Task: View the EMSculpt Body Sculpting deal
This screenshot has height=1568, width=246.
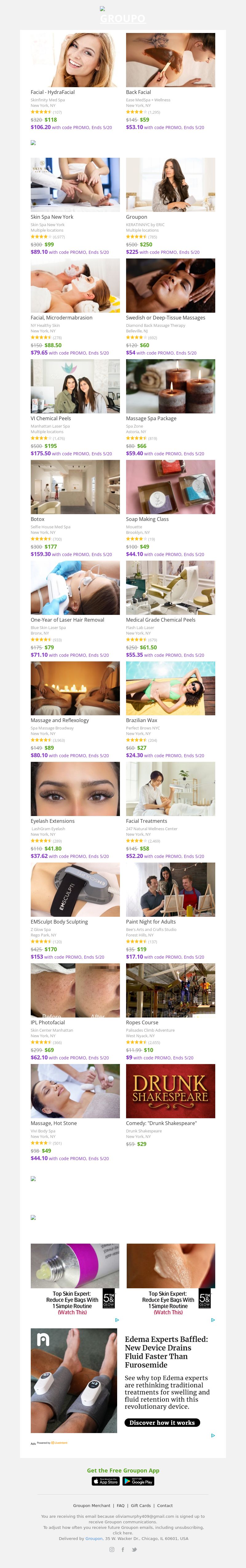Action: (75, 889)
